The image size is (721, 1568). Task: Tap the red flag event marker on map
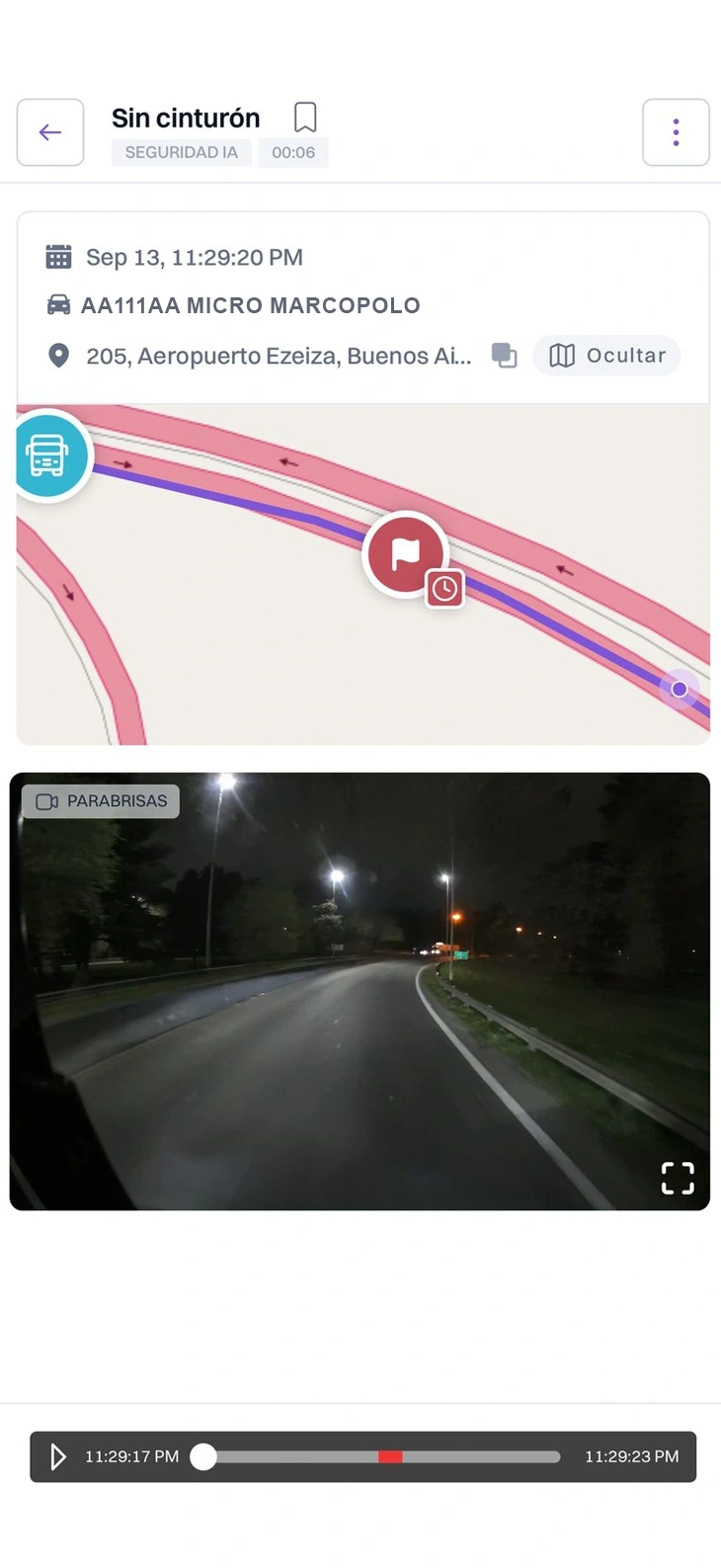406,554
